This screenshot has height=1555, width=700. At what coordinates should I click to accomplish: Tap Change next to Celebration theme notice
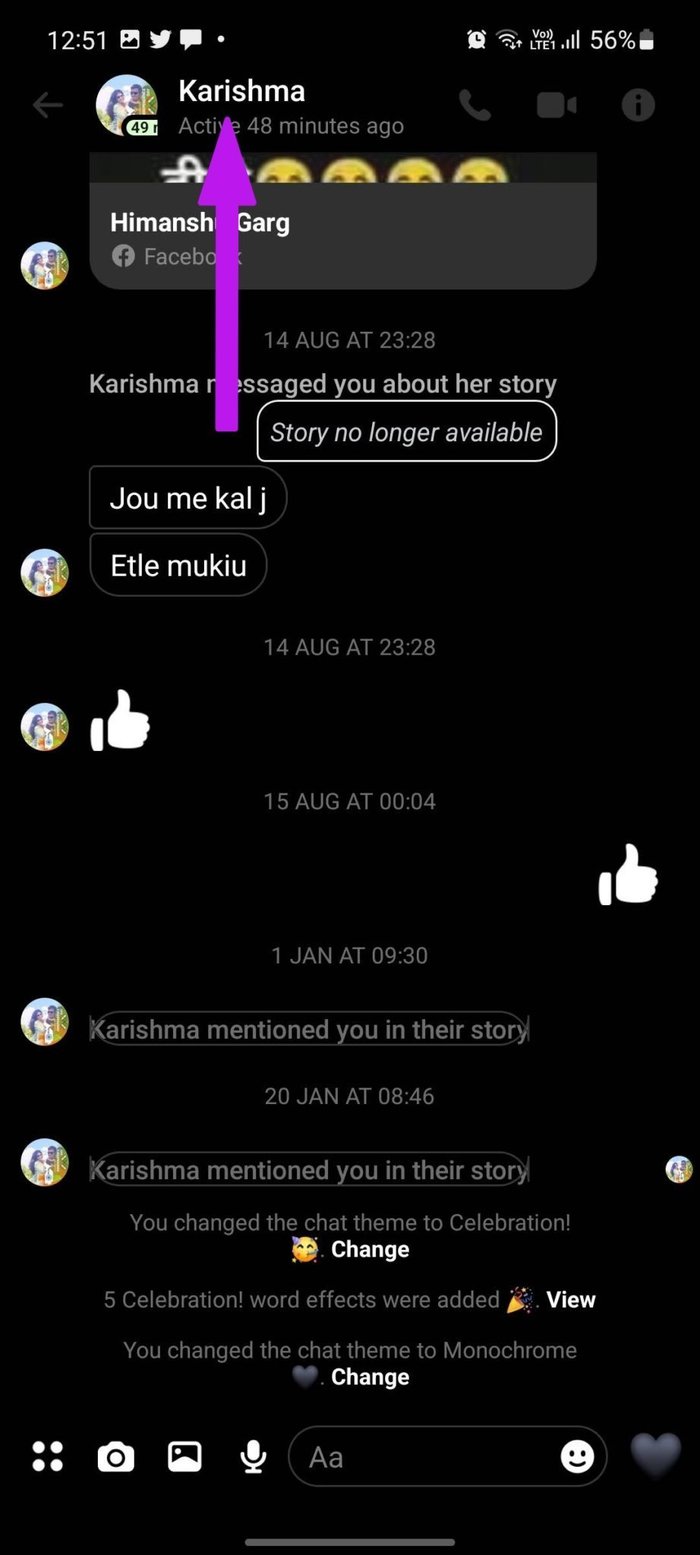click(x=370, y=1249)
